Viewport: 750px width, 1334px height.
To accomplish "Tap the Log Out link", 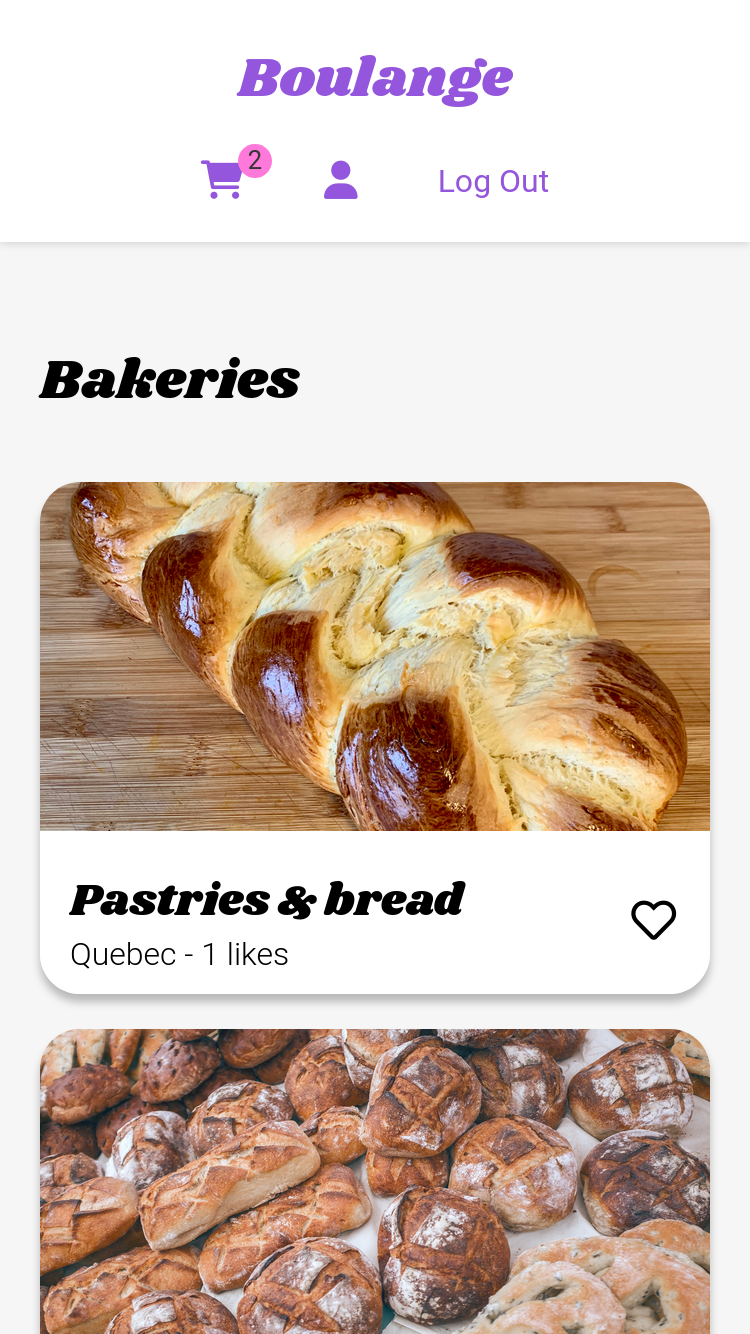I will 493,181.
